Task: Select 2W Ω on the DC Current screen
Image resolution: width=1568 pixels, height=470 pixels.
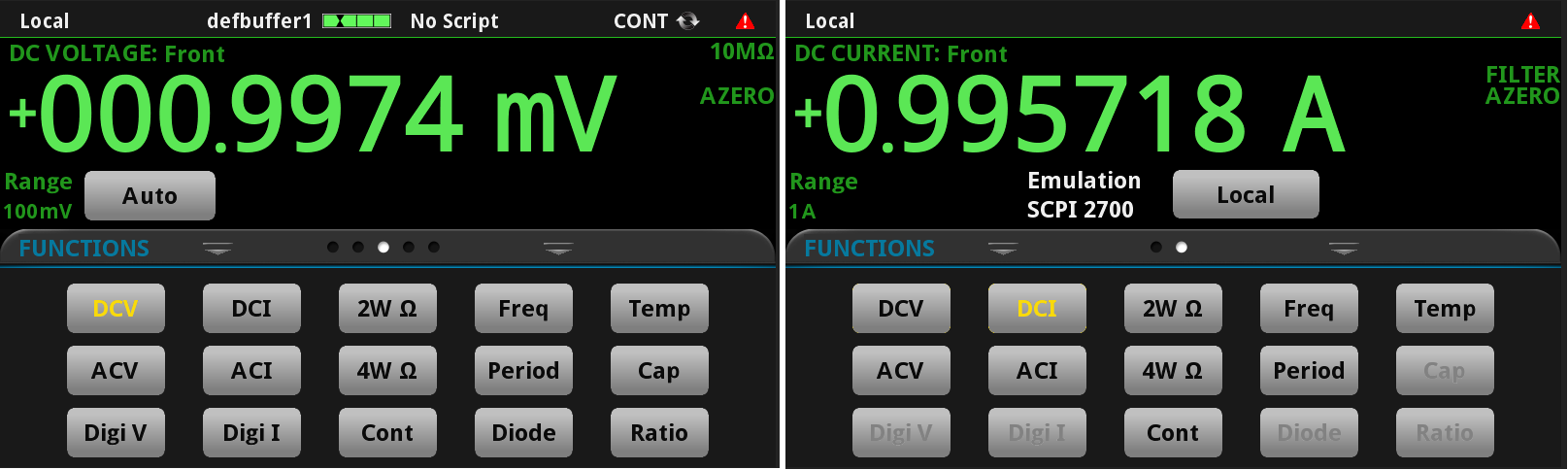Action: pyautogui.click(x=1172, y=309)
